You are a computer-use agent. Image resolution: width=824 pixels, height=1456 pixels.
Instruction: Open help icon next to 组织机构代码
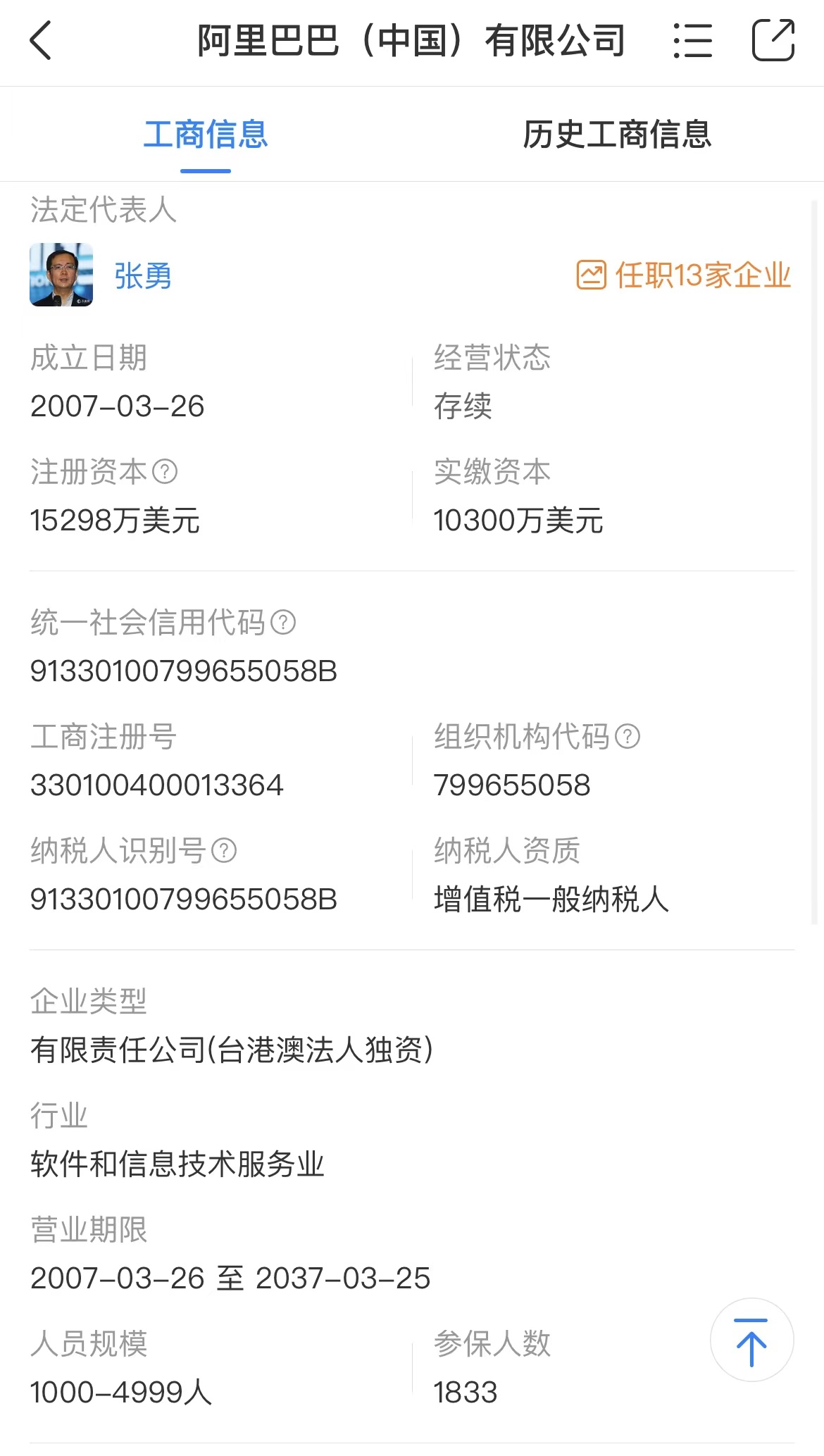tap(628, 736)
